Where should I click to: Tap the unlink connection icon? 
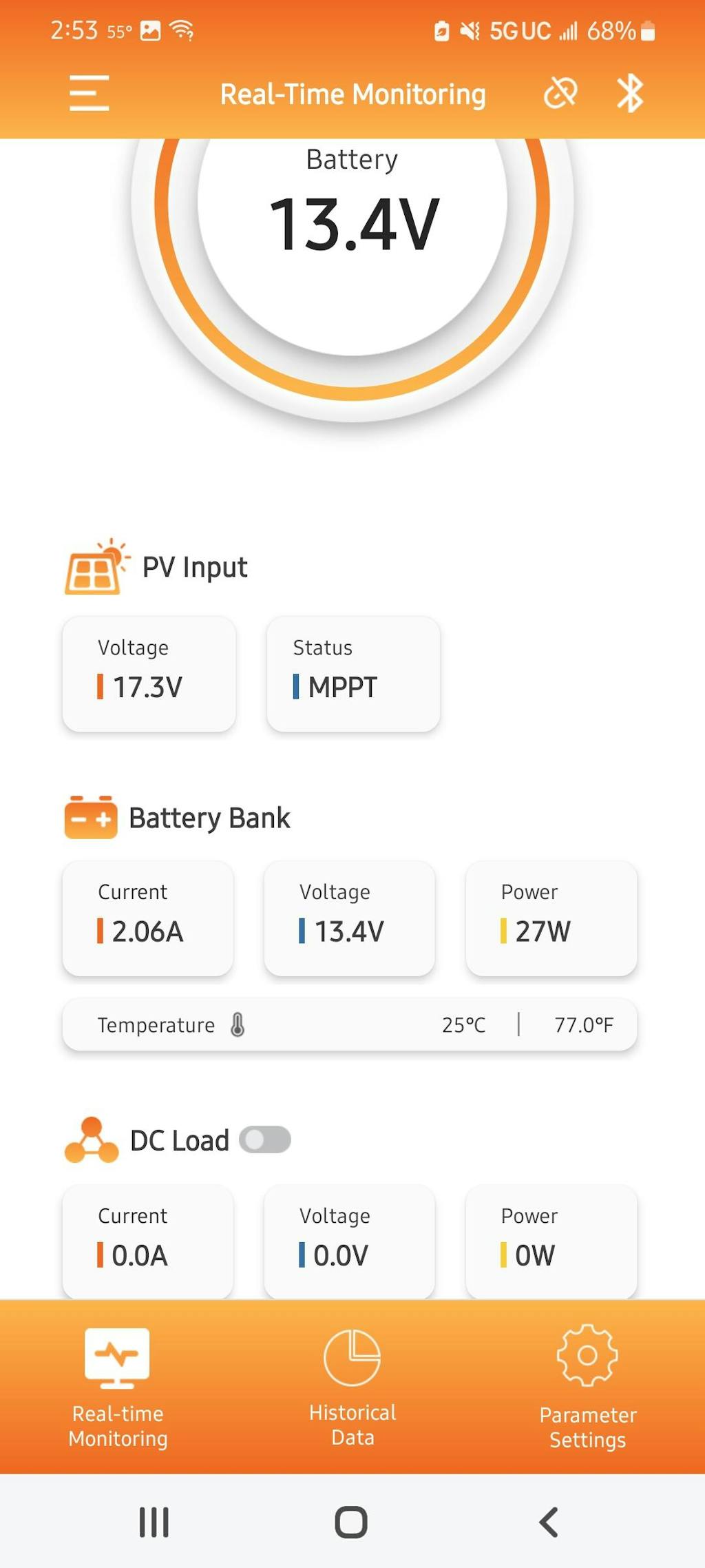[560, 93]
